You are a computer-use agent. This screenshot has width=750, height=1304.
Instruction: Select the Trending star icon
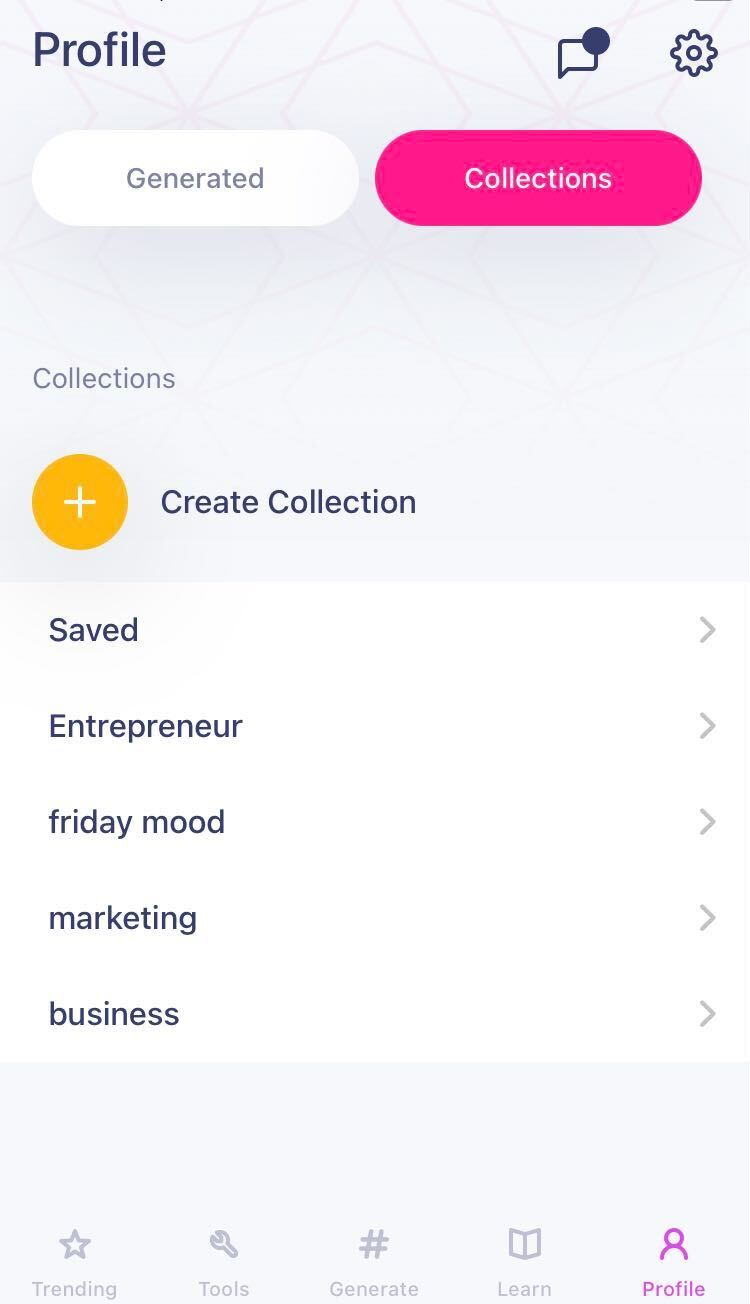pos(74,1244)
